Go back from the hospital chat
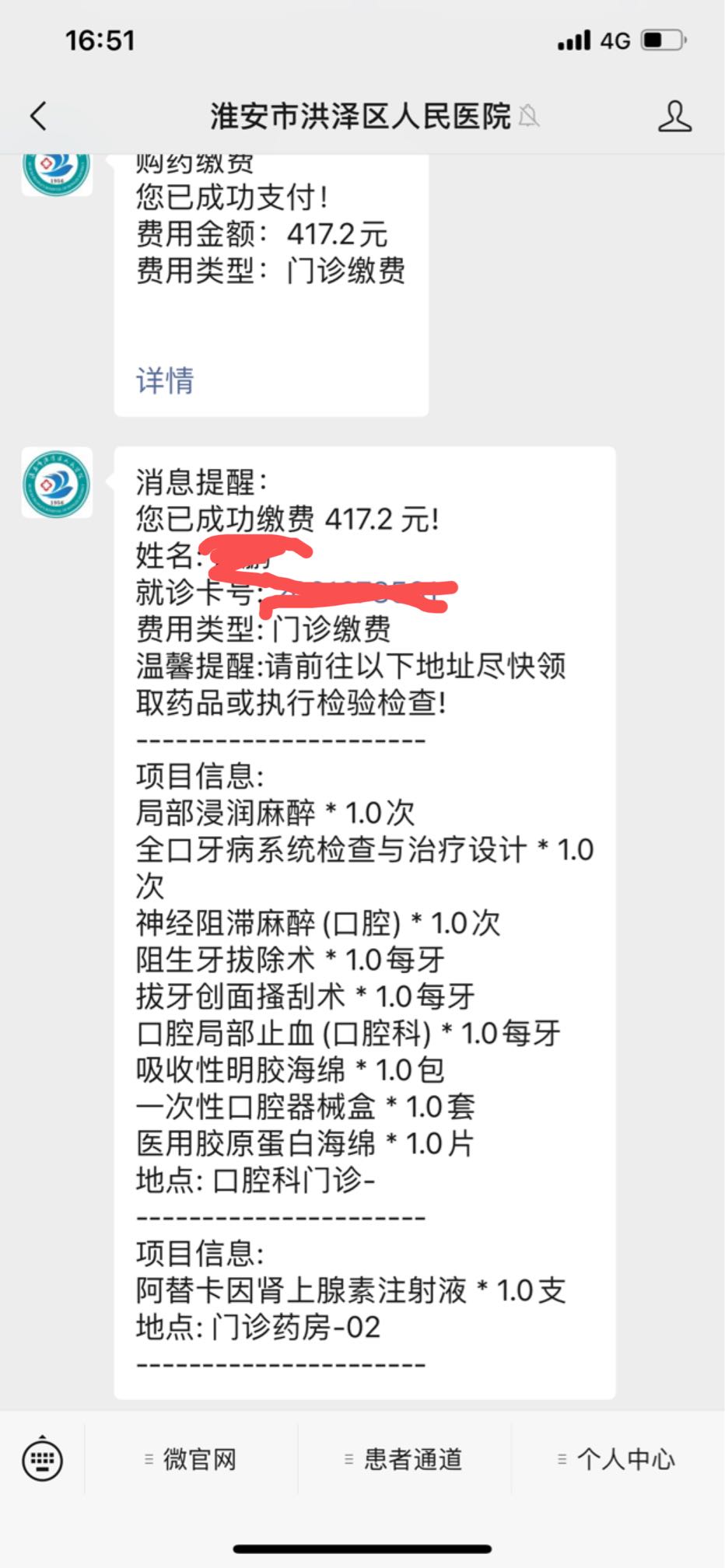The height and width of the screenshot is (1568, 725). coord(39,117)
